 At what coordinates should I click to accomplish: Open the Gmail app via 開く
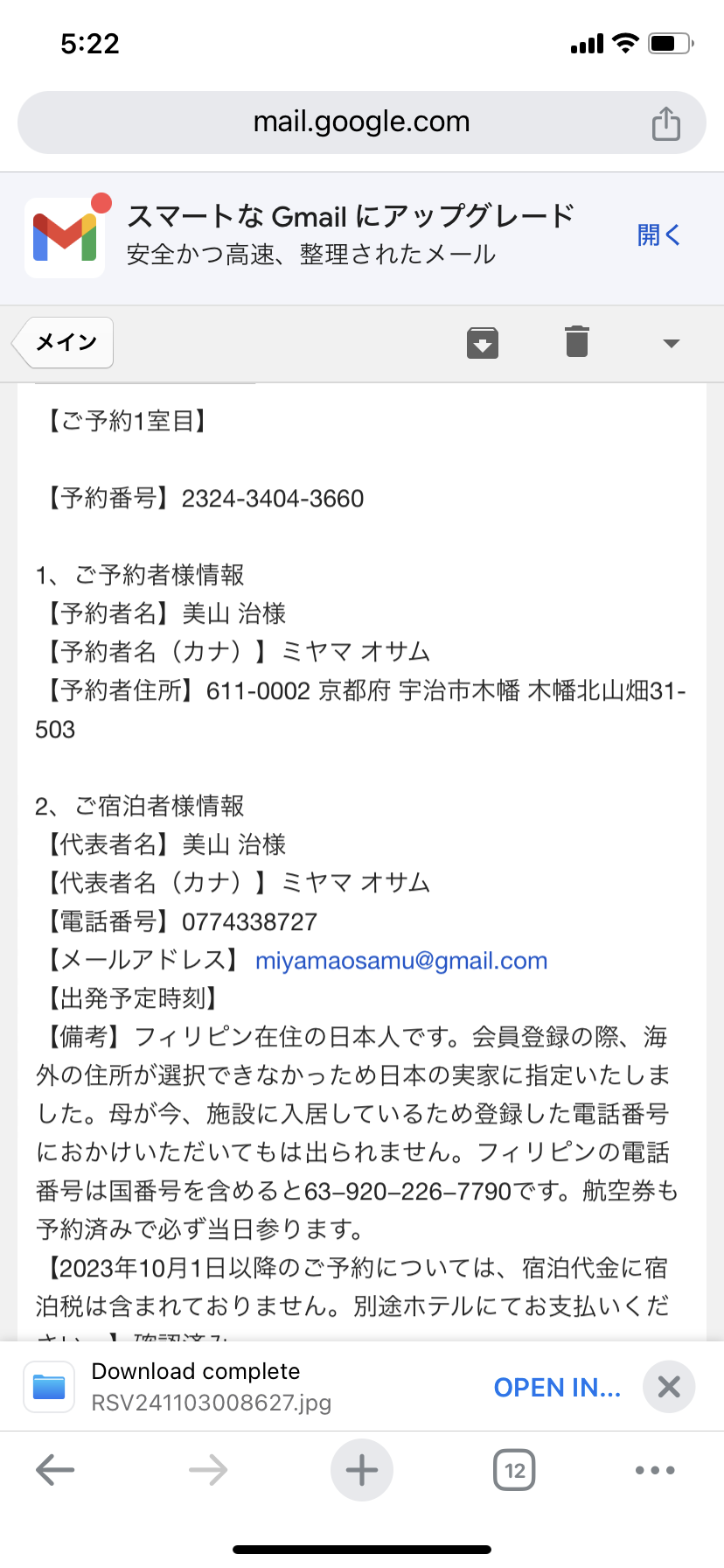pyautogui.click(x=658, y=235)
